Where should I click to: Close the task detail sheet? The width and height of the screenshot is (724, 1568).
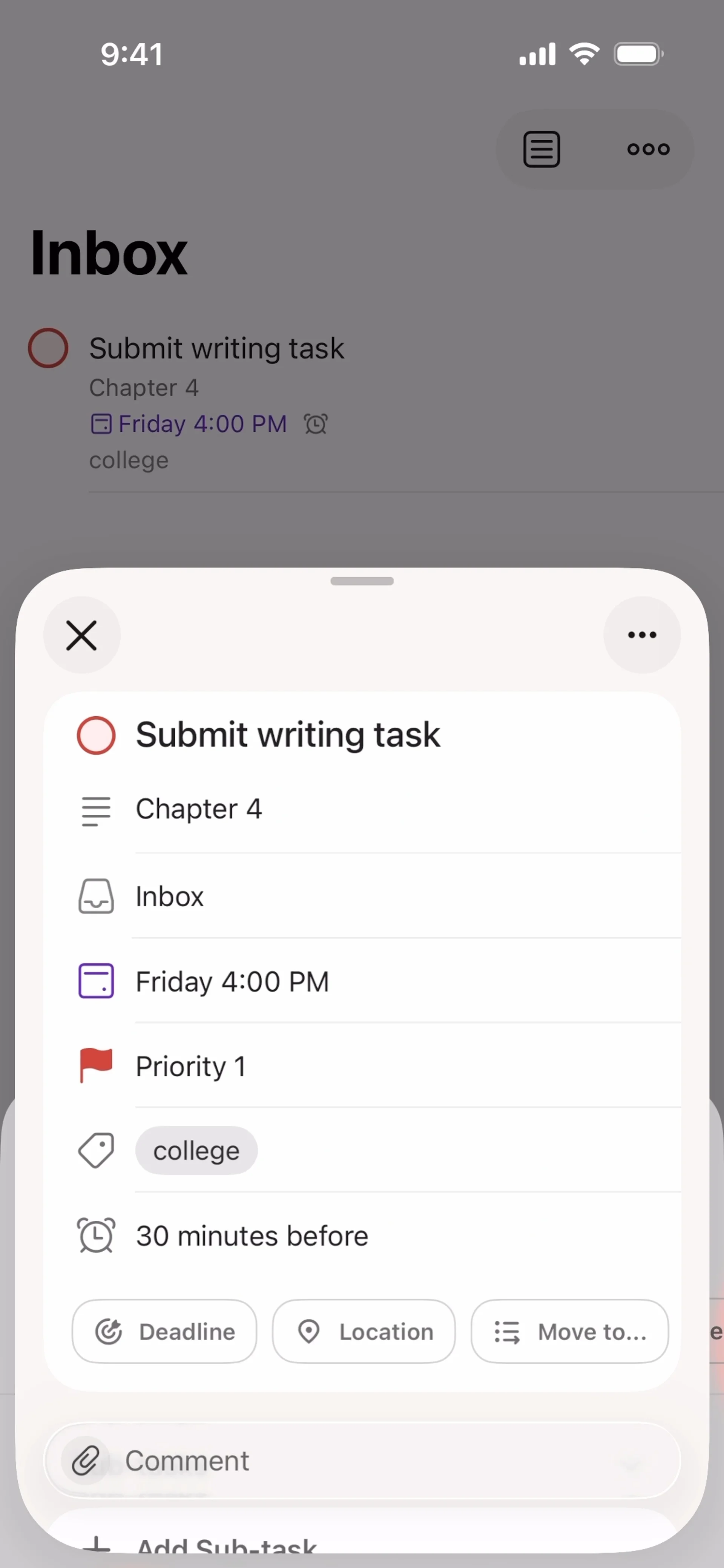pos(81,635)
